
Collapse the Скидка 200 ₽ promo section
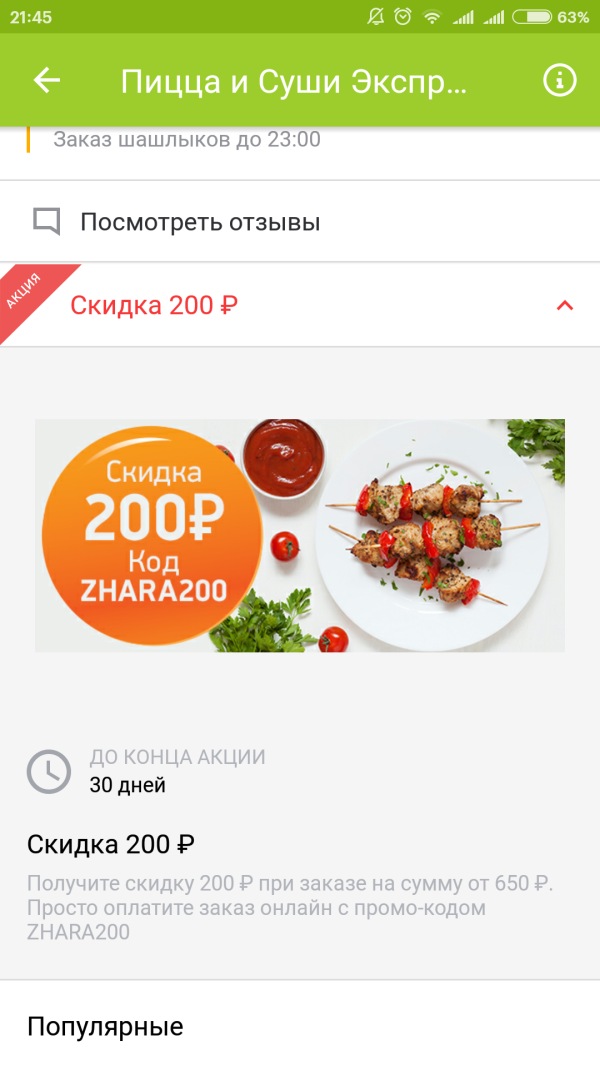point(564,306)
